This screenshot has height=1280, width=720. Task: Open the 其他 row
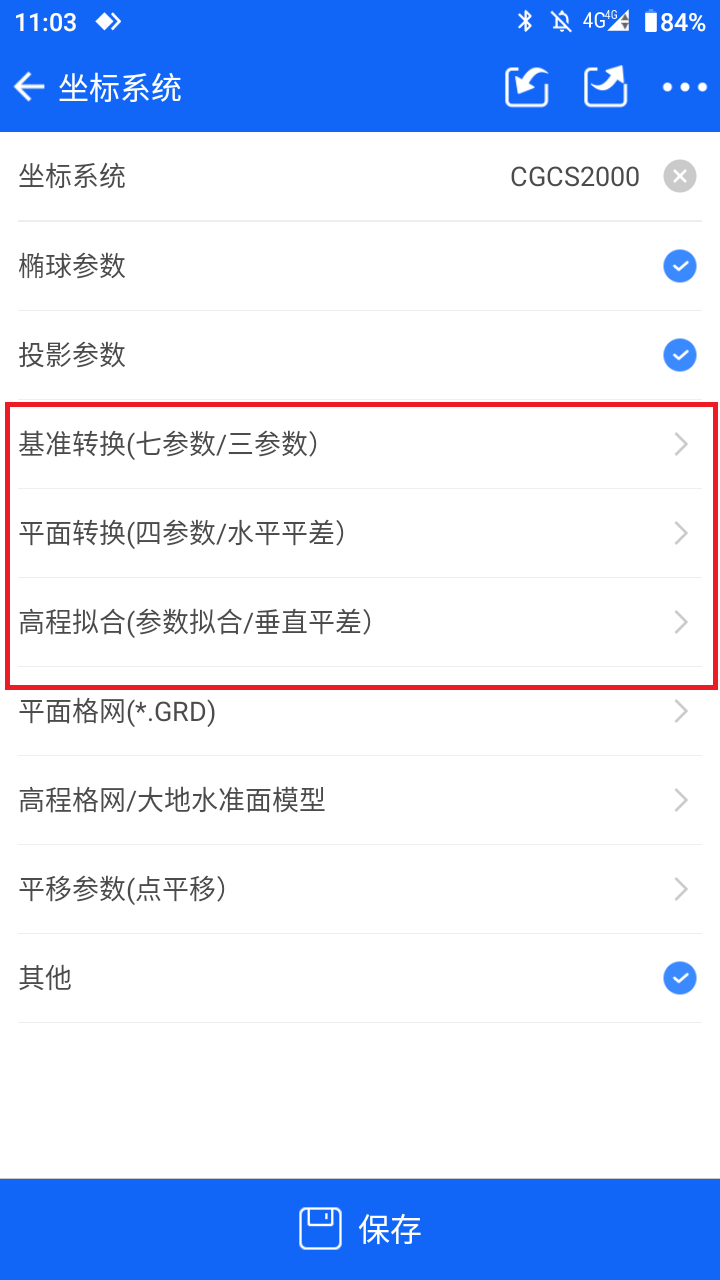[x=360, y=978]
